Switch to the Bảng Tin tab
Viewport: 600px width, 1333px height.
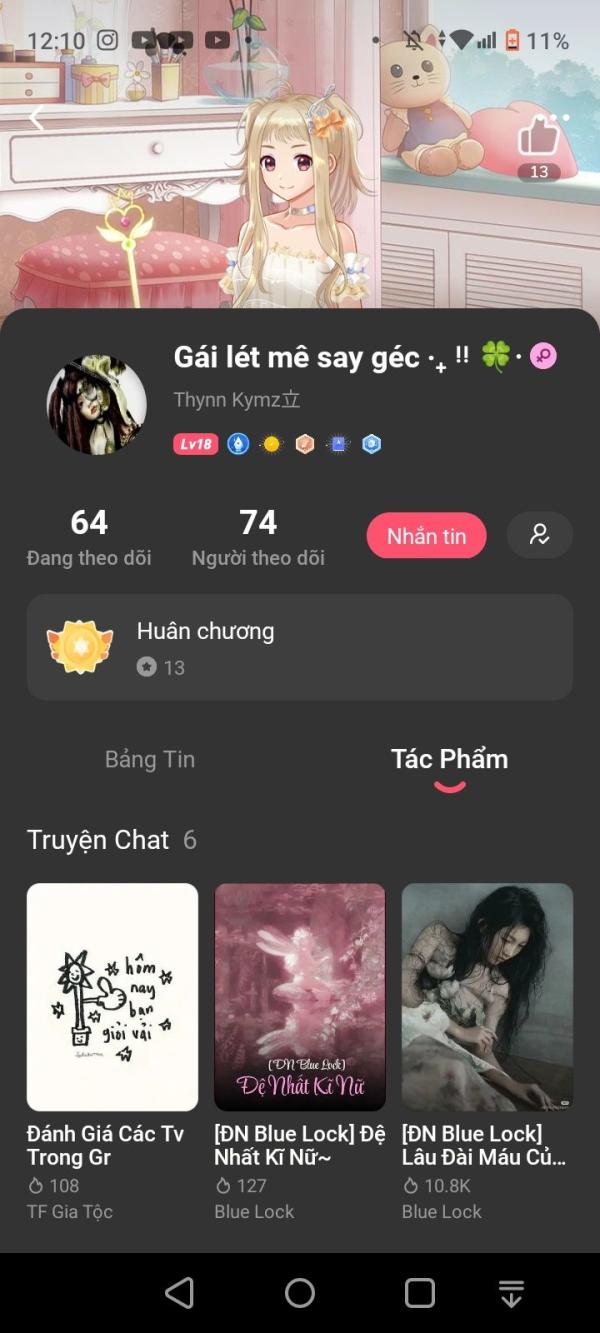pos(150,759)
